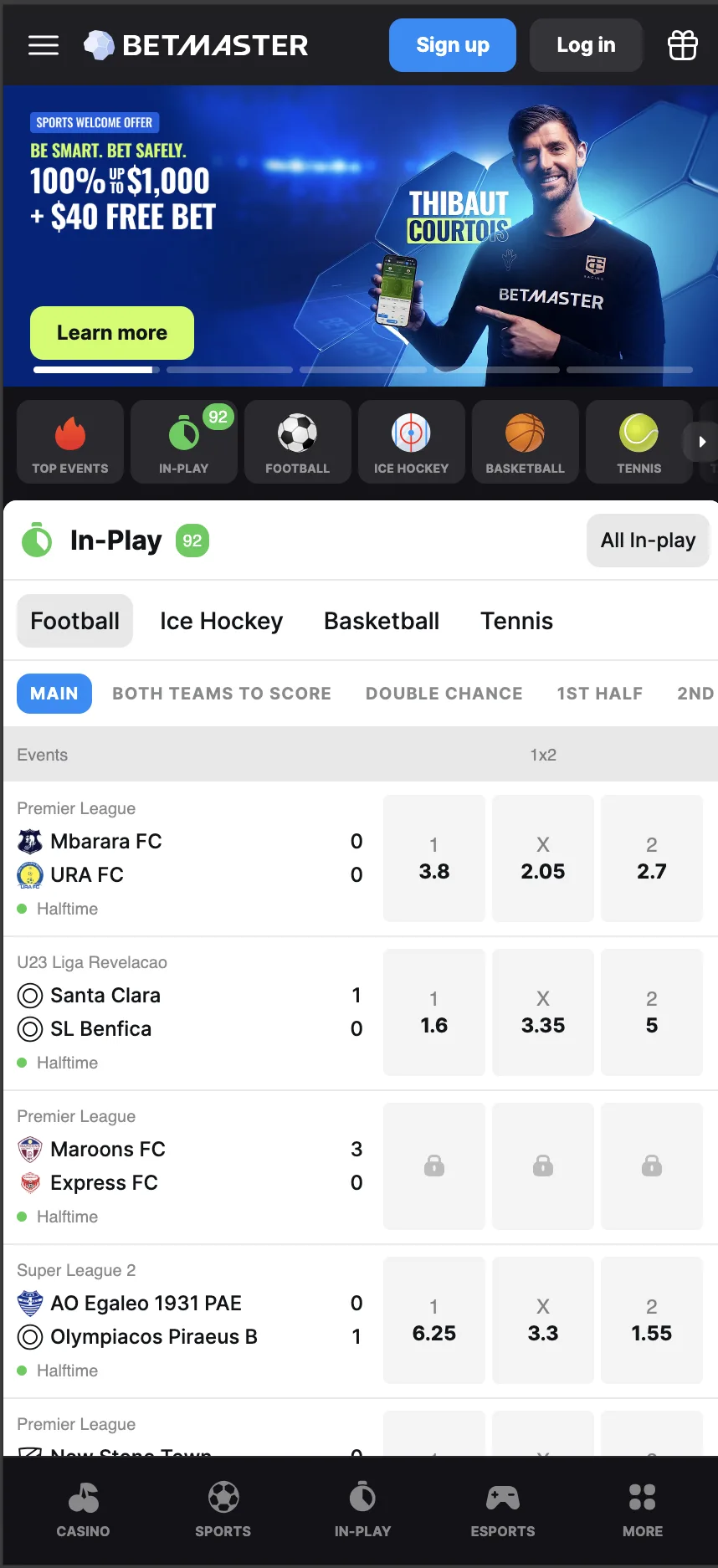Open the Football sports category icon
The image size is (718, 1568).
[x=297, y=441]
